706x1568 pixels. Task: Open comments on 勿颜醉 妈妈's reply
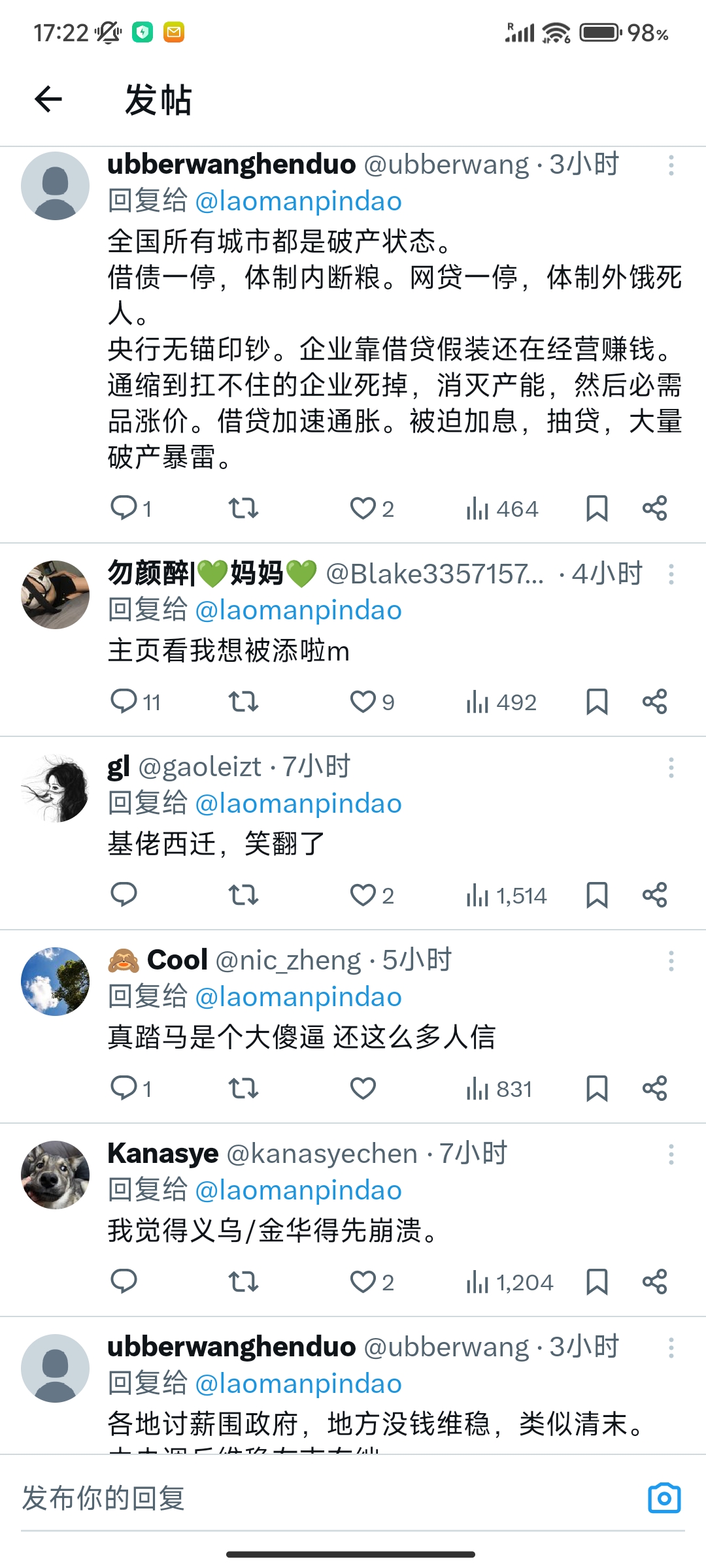135,702
